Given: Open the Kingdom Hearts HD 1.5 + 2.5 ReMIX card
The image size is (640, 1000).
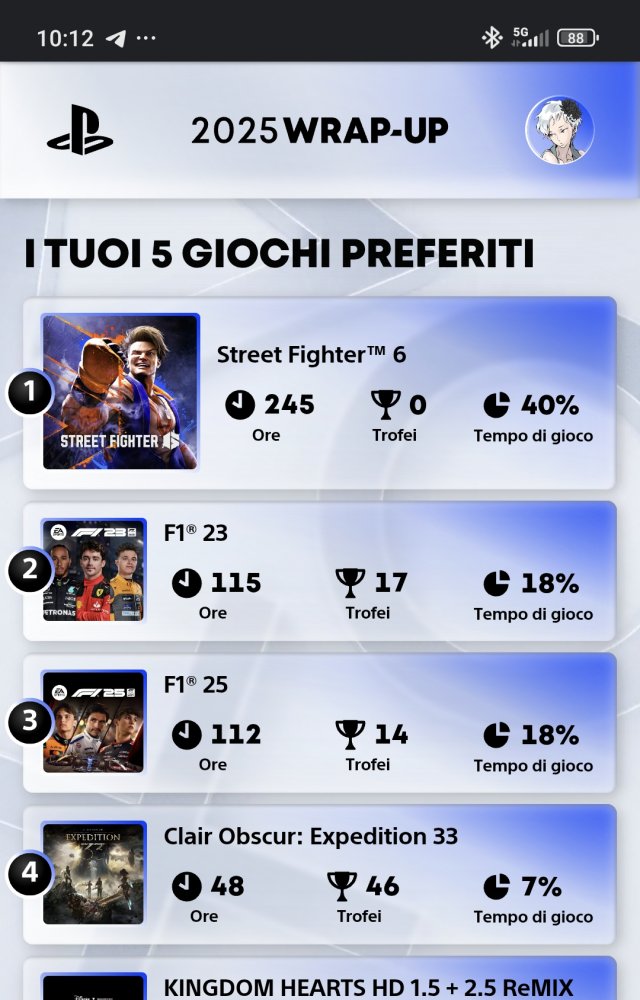Looking at the screenshot, I should point(318,983).
